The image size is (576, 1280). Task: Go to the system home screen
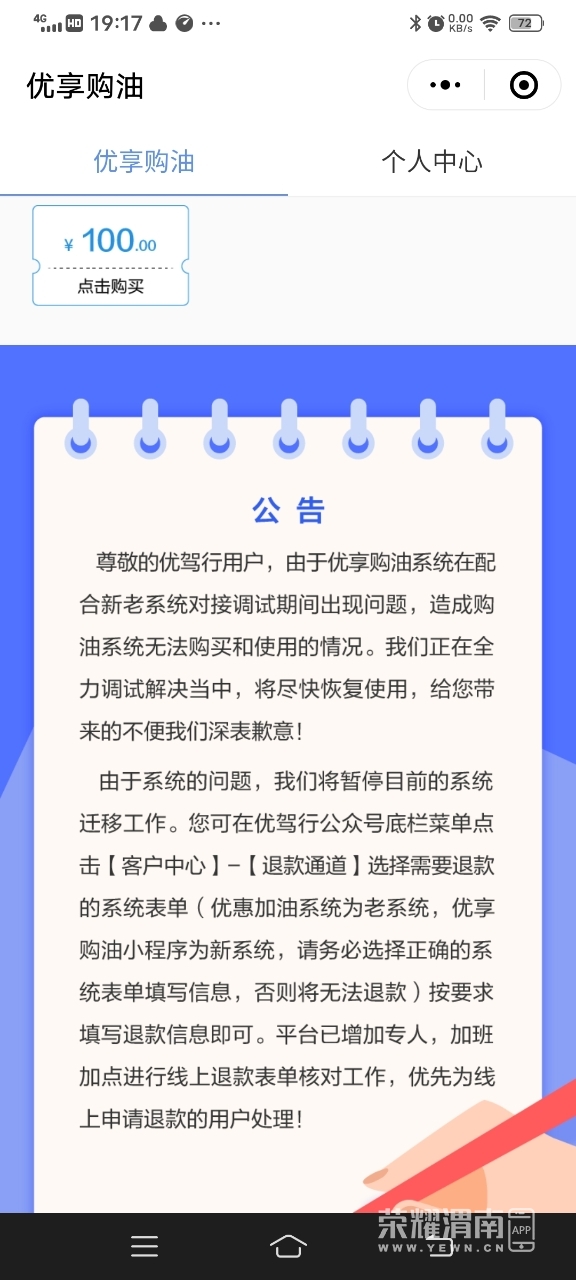tap(288, 1246)
